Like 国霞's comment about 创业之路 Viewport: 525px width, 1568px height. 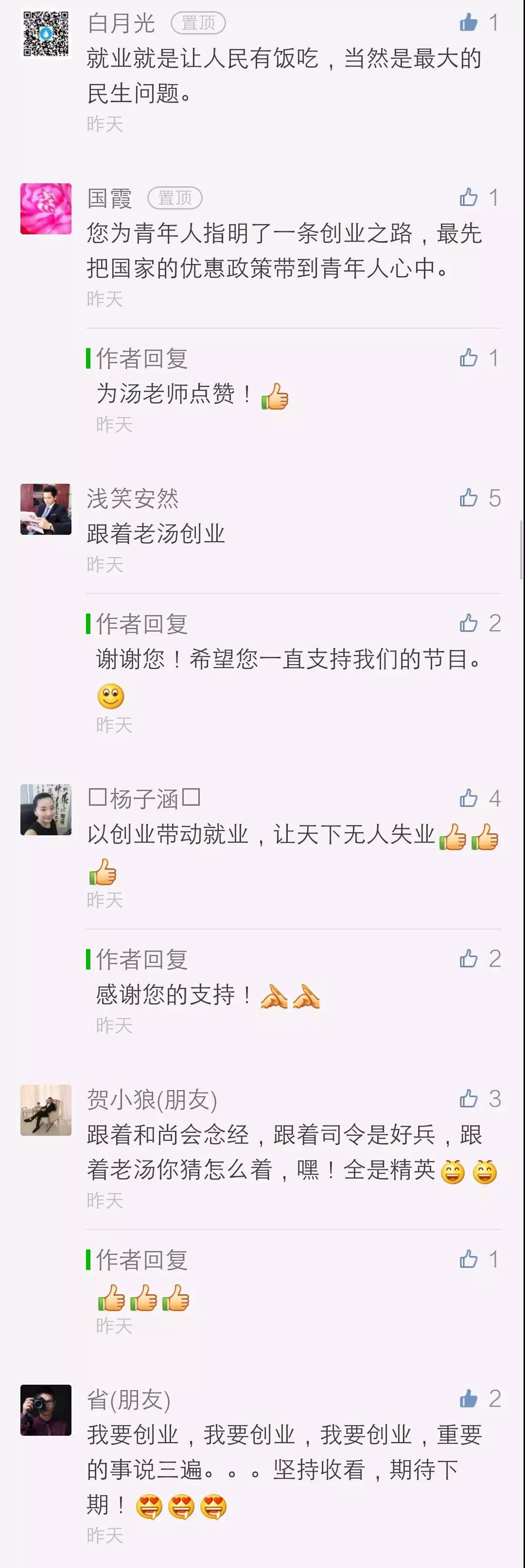point(469,197)
